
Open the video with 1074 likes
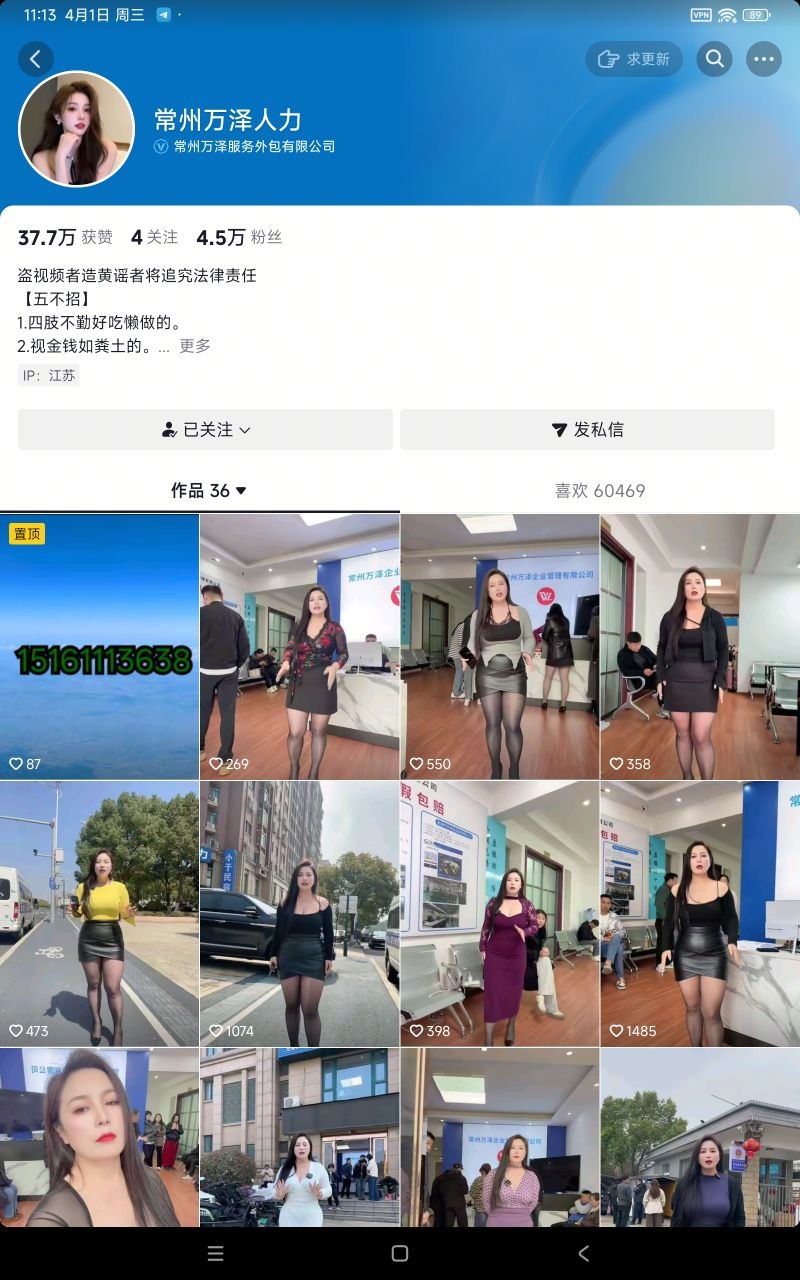299,913
